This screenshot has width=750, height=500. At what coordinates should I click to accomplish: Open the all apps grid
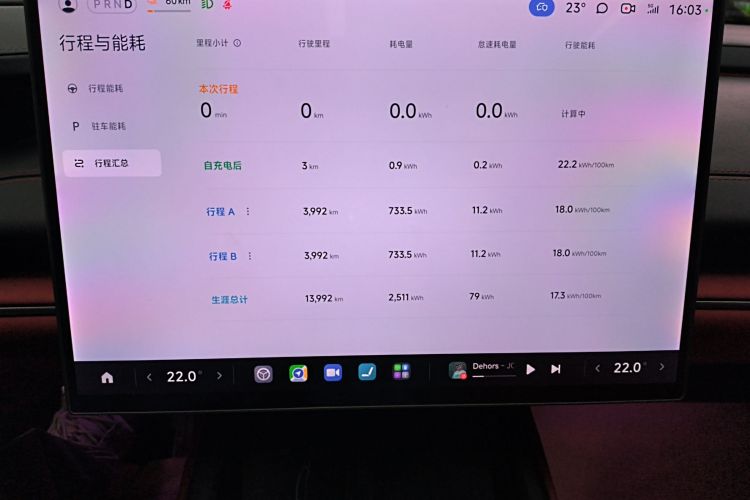pos(401,372)
